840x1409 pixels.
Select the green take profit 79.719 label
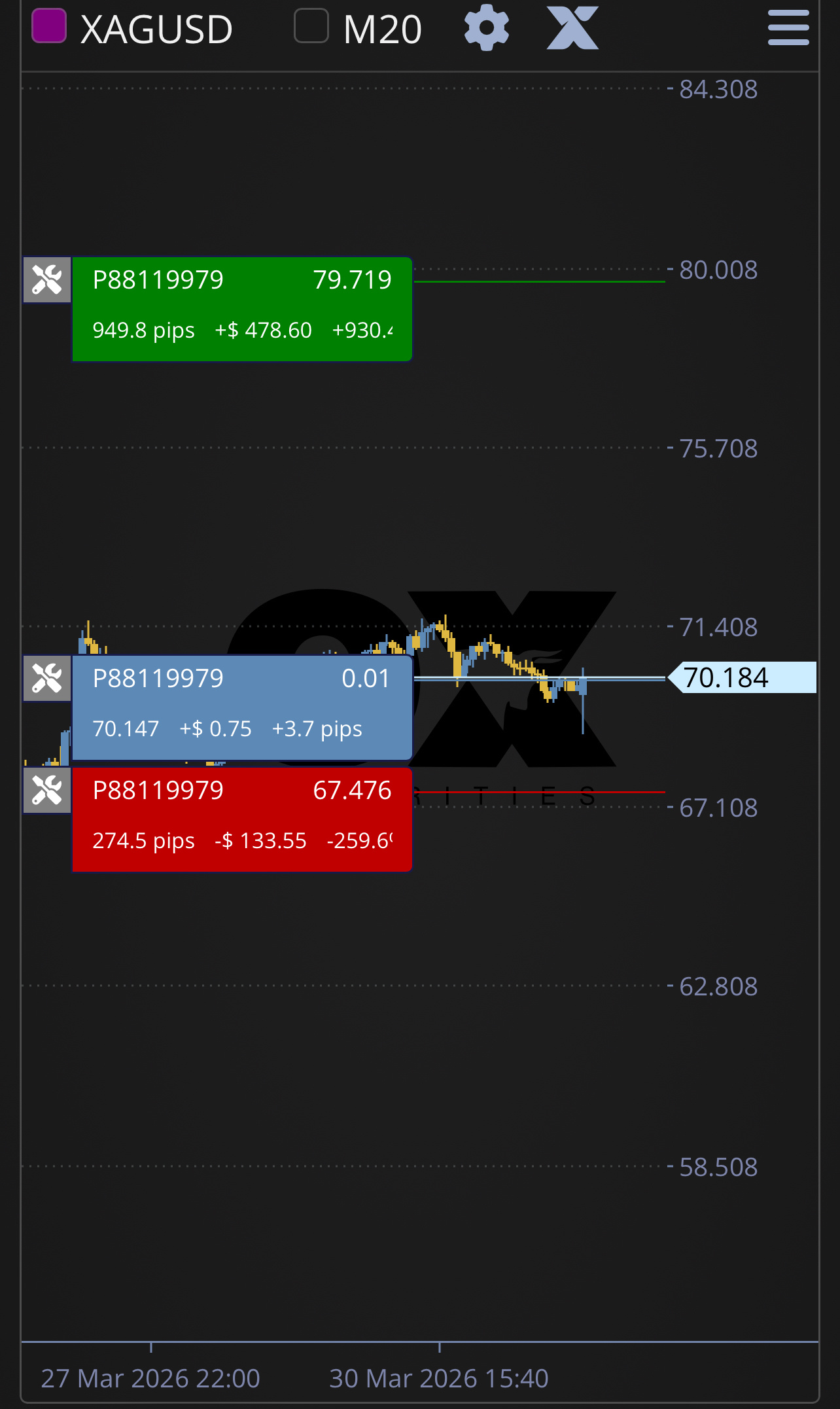(x=242, y=309)
